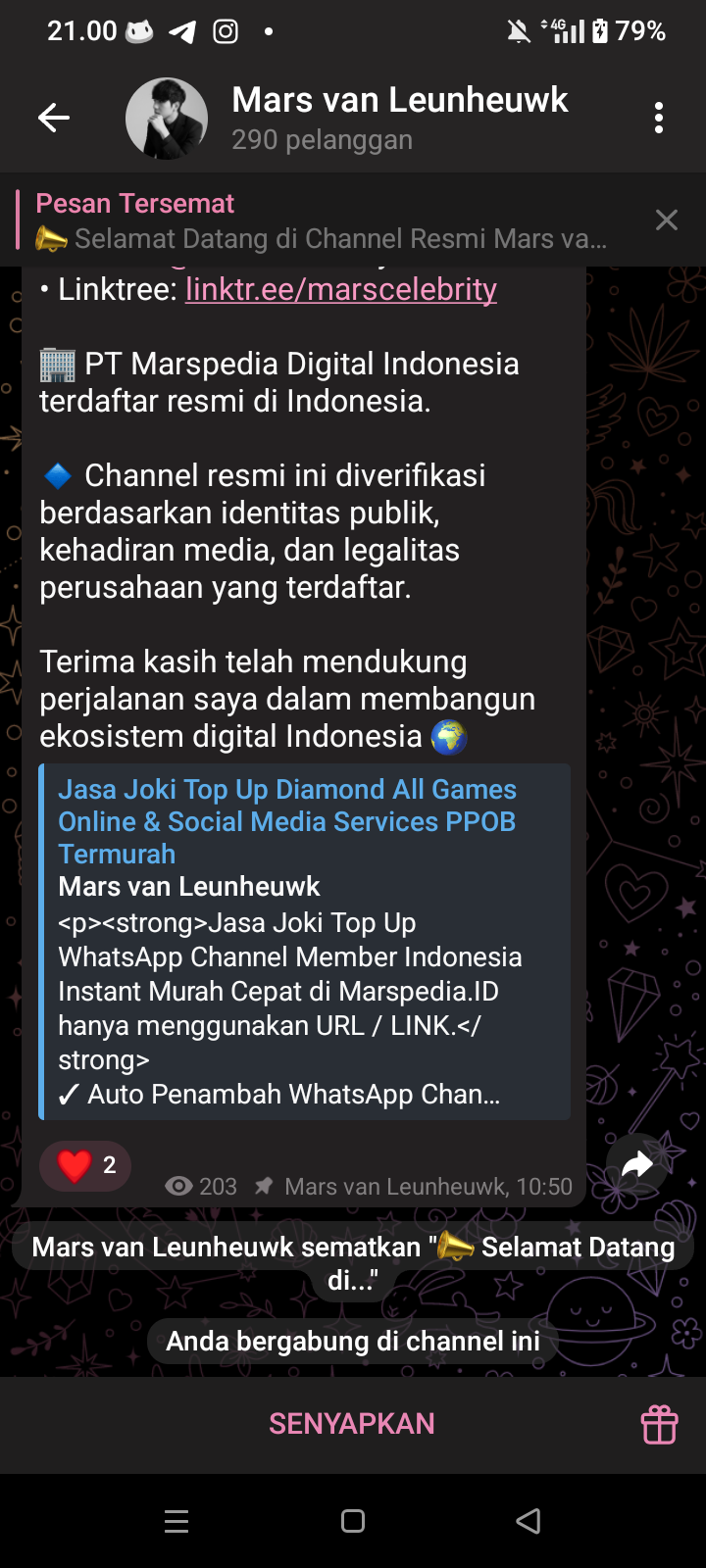Open the pinned message Pesan Tersemat
This screenshot has width=706, height=1568.
click(x=324, y=221)
